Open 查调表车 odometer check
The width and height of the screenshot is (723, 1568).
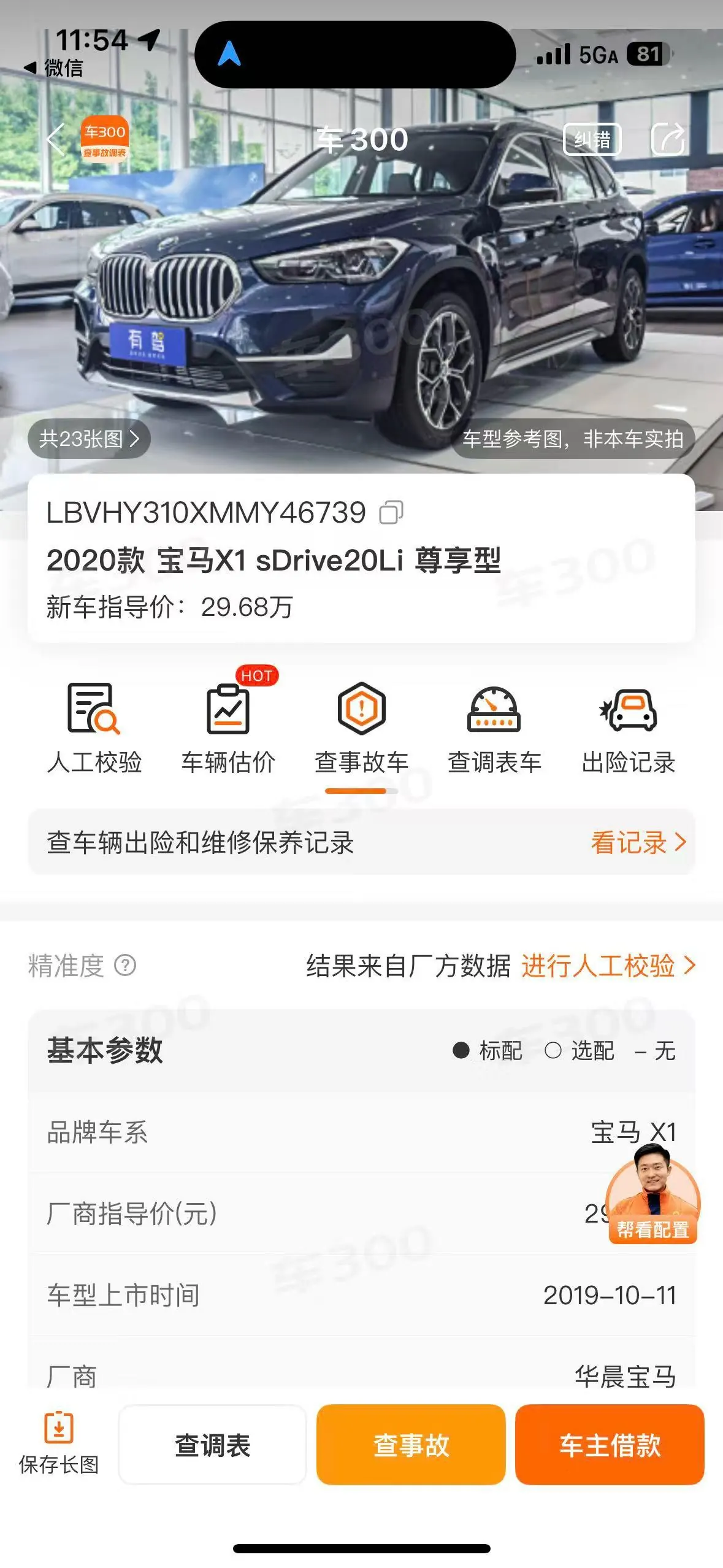[494, 729]
